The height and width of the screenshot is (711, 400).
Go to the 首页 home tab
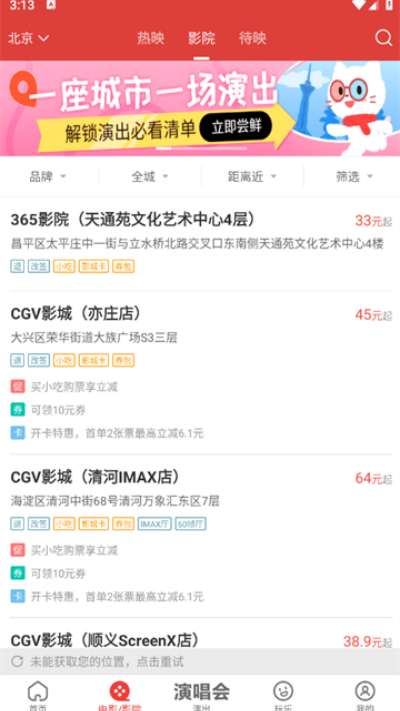[38, 695]
